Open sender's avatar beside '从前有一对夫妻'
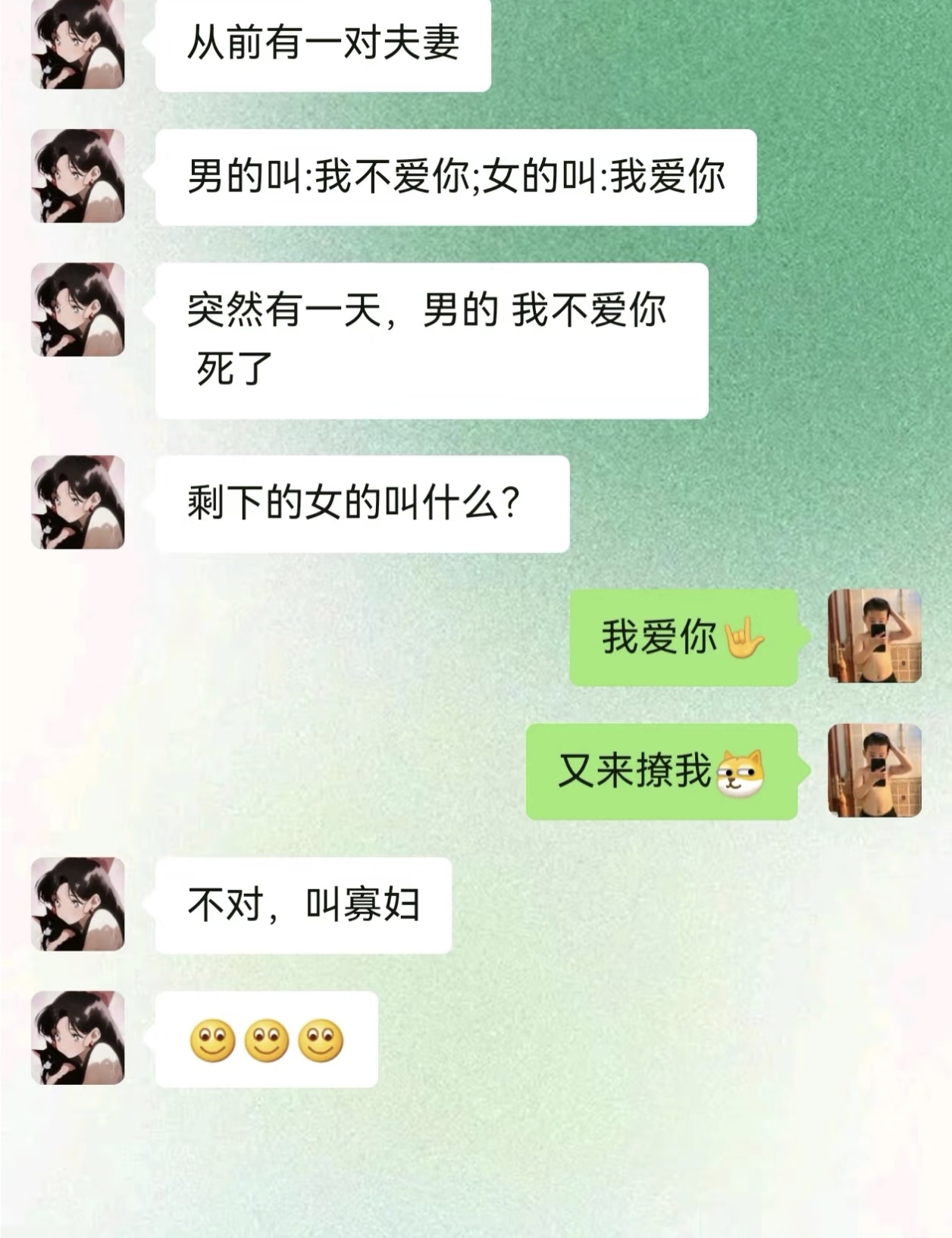The image size is (952, 1238). 77,45
